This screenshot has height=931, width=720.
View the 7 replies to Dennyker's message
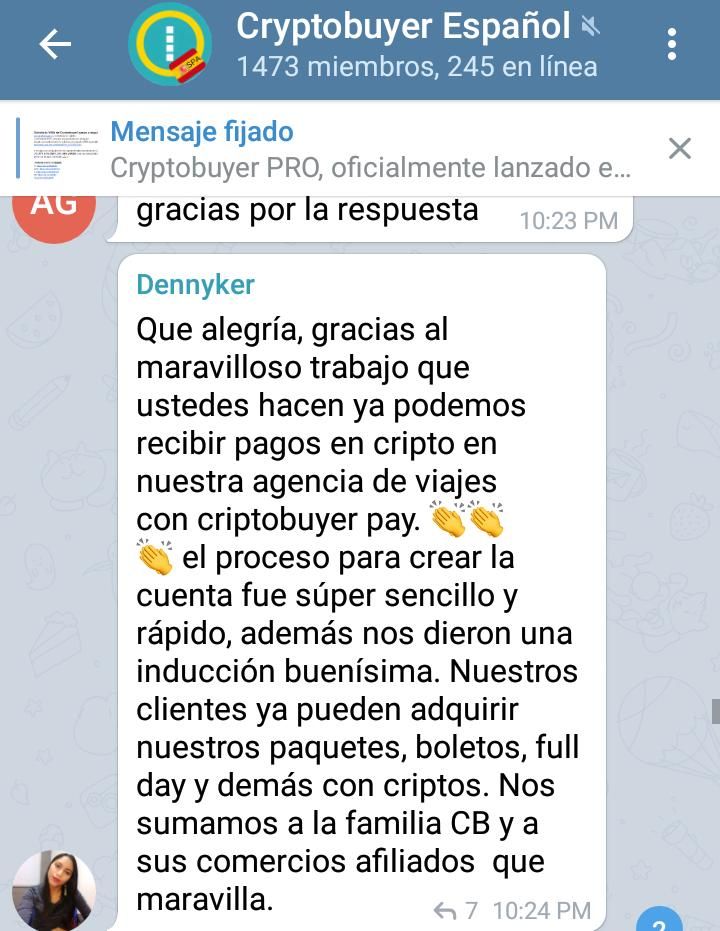(456, 910)
